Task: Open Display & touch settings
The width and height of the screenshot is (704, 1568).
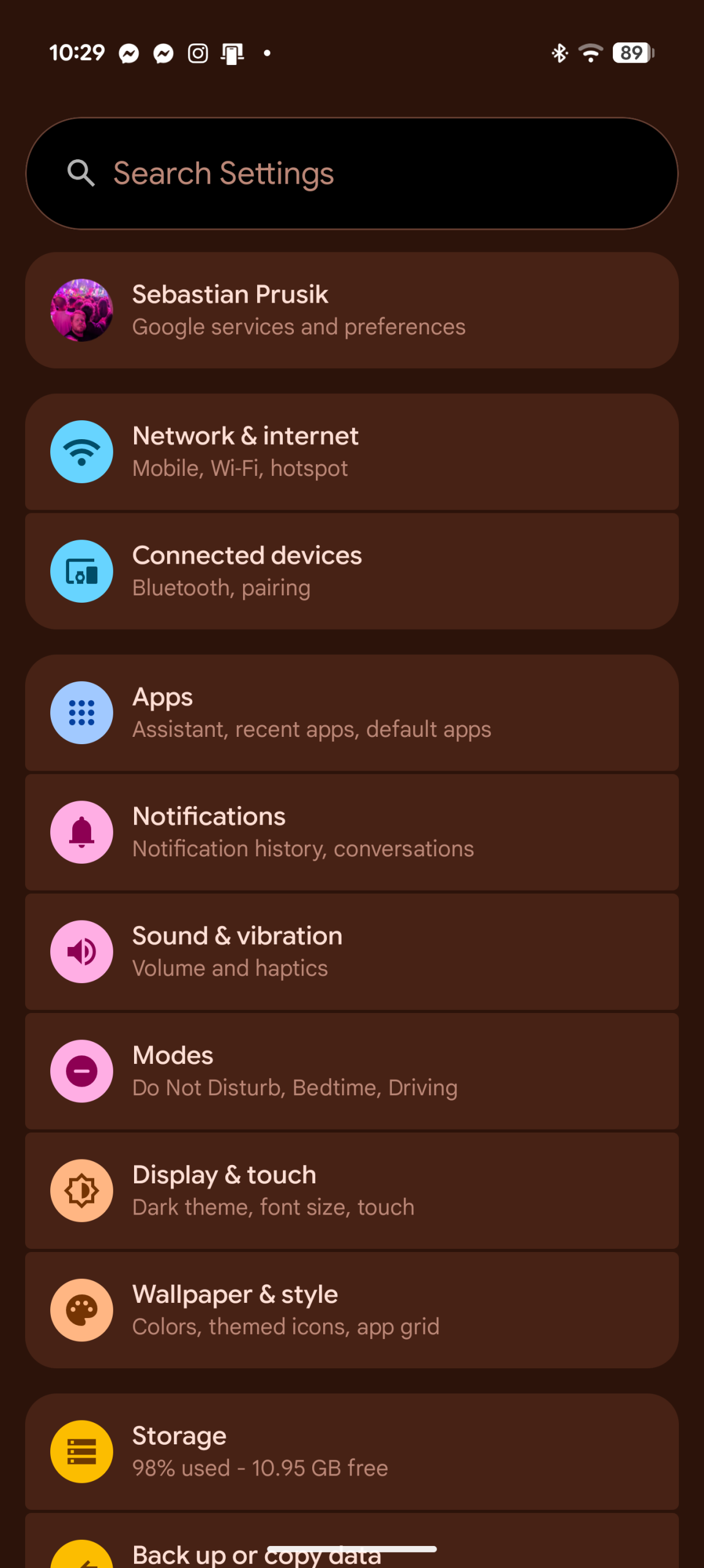Action: pos(351,1191)
